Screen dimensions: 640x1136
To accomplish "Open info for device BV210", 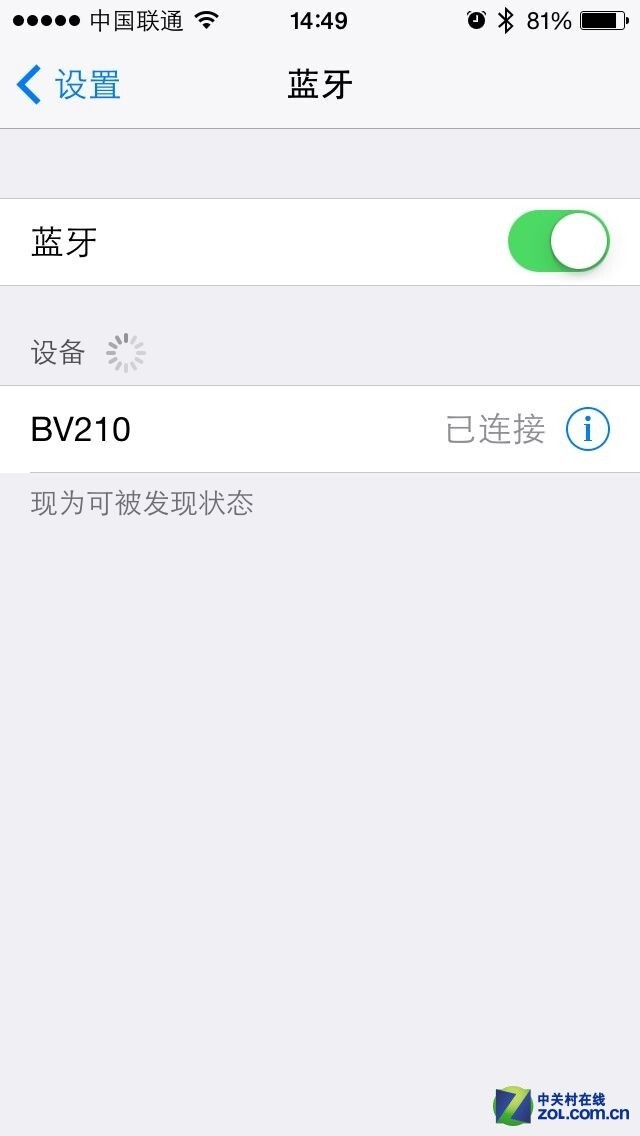I will [x=587, y=430].
